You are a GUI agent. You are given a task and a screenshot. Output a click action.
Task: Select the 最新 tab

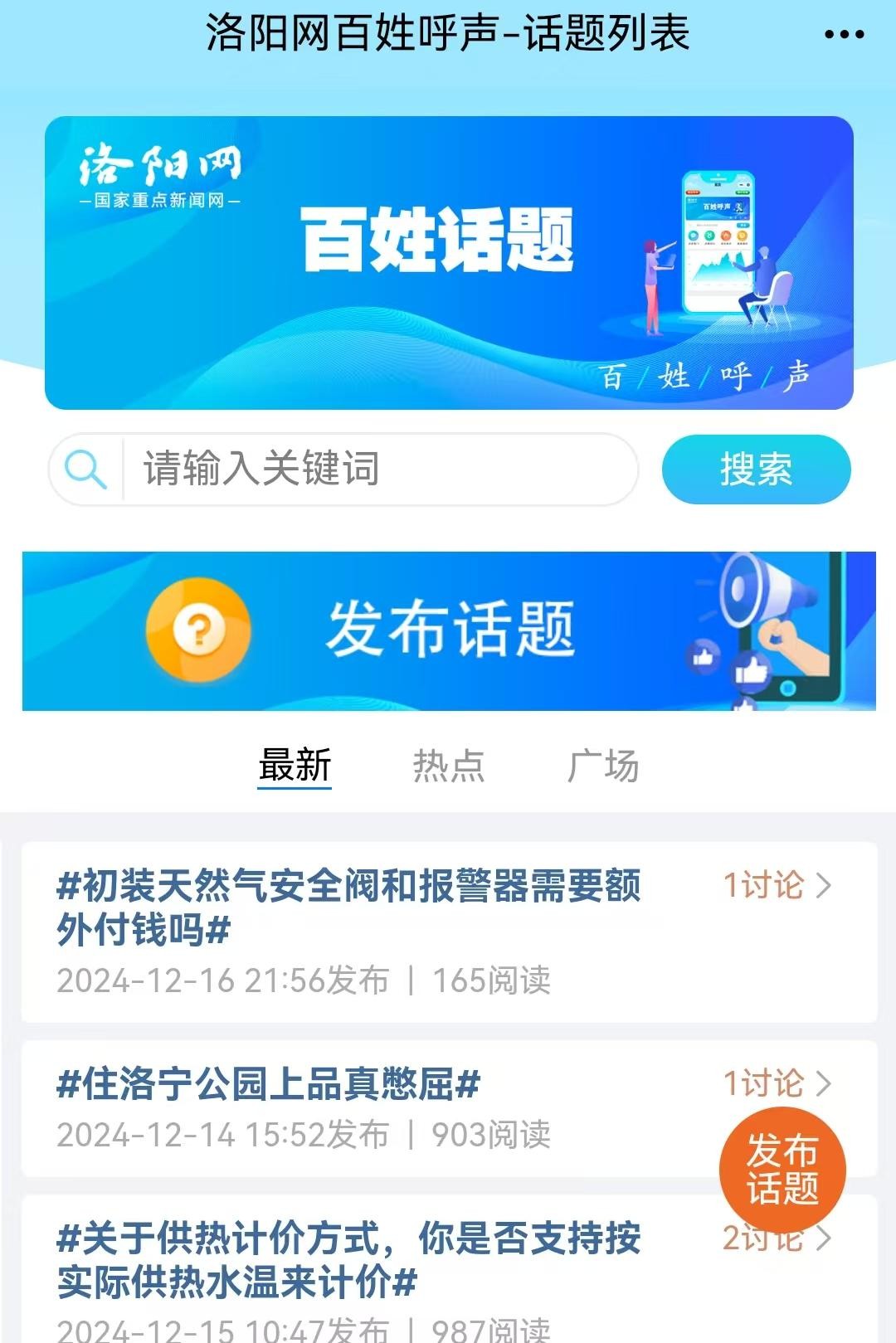[295, 765]
